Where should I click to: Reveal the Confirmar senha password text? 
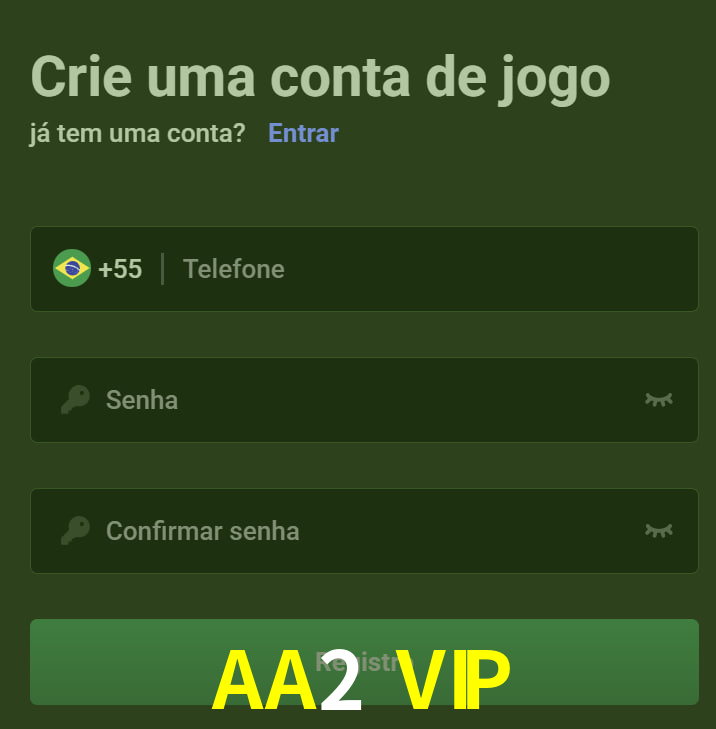pyautogui.click(x=658, y=531)
